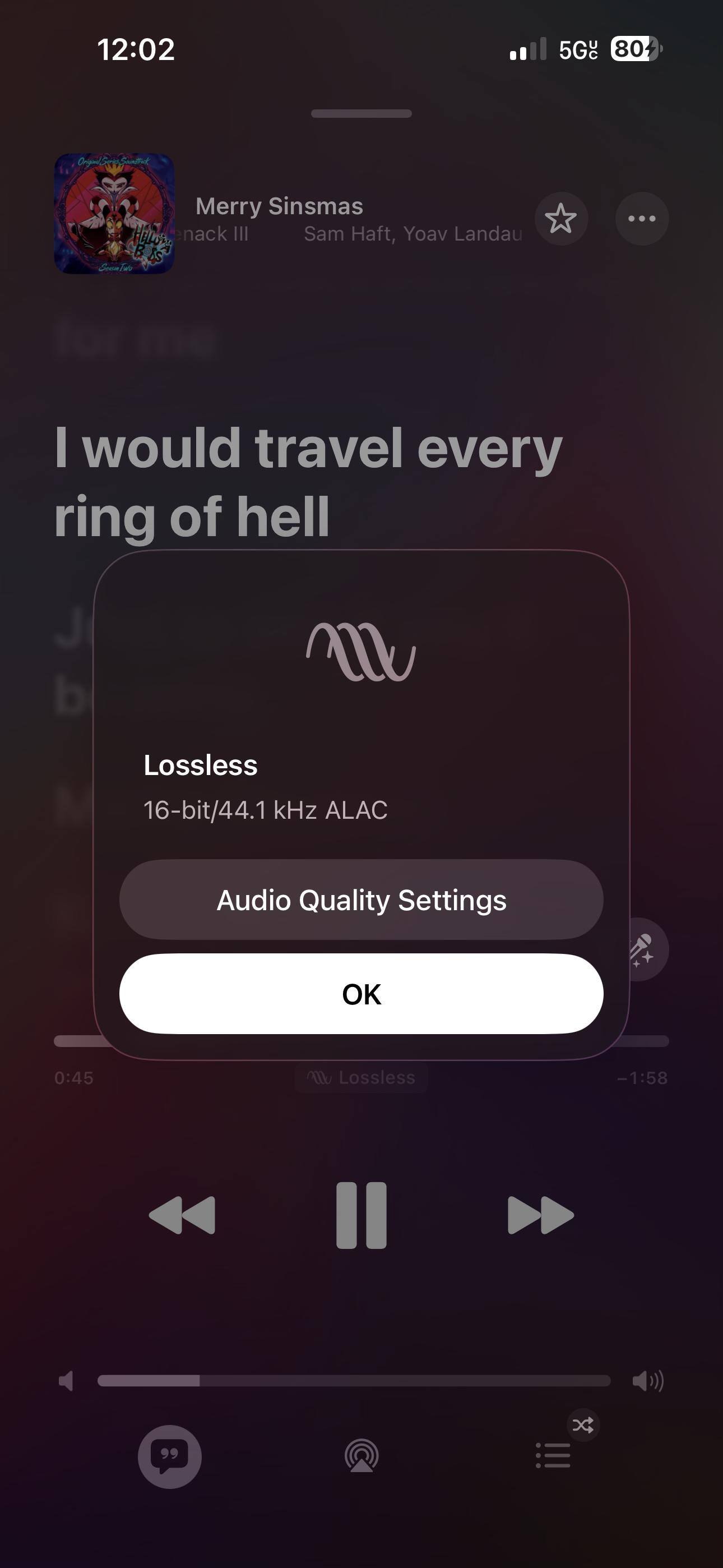The height and width of the screenshot is (1568, 723).
Task: Tap the sing microphone button
Action: 645,949
